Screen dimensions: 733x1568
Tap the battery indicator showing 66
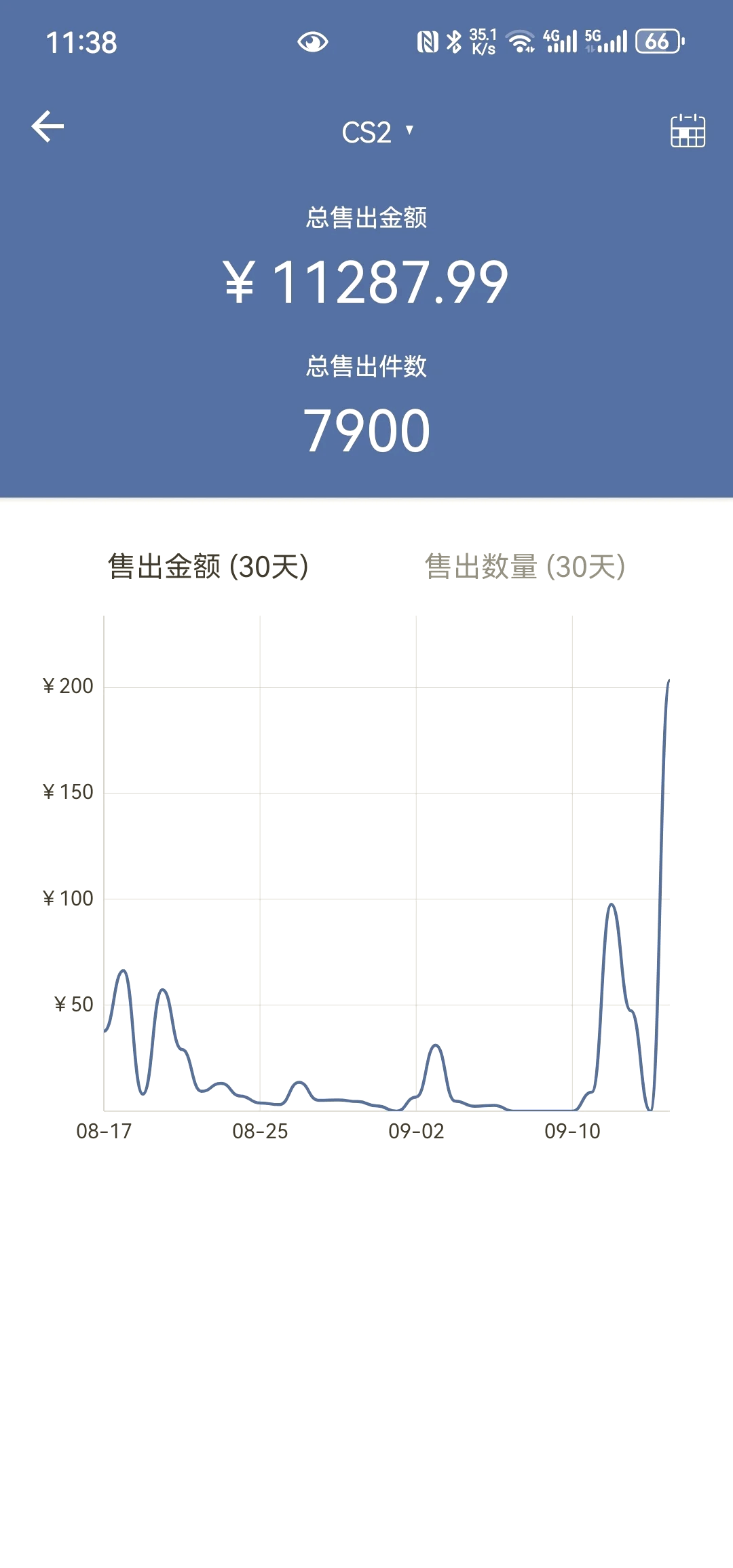[x=656, y=42]
